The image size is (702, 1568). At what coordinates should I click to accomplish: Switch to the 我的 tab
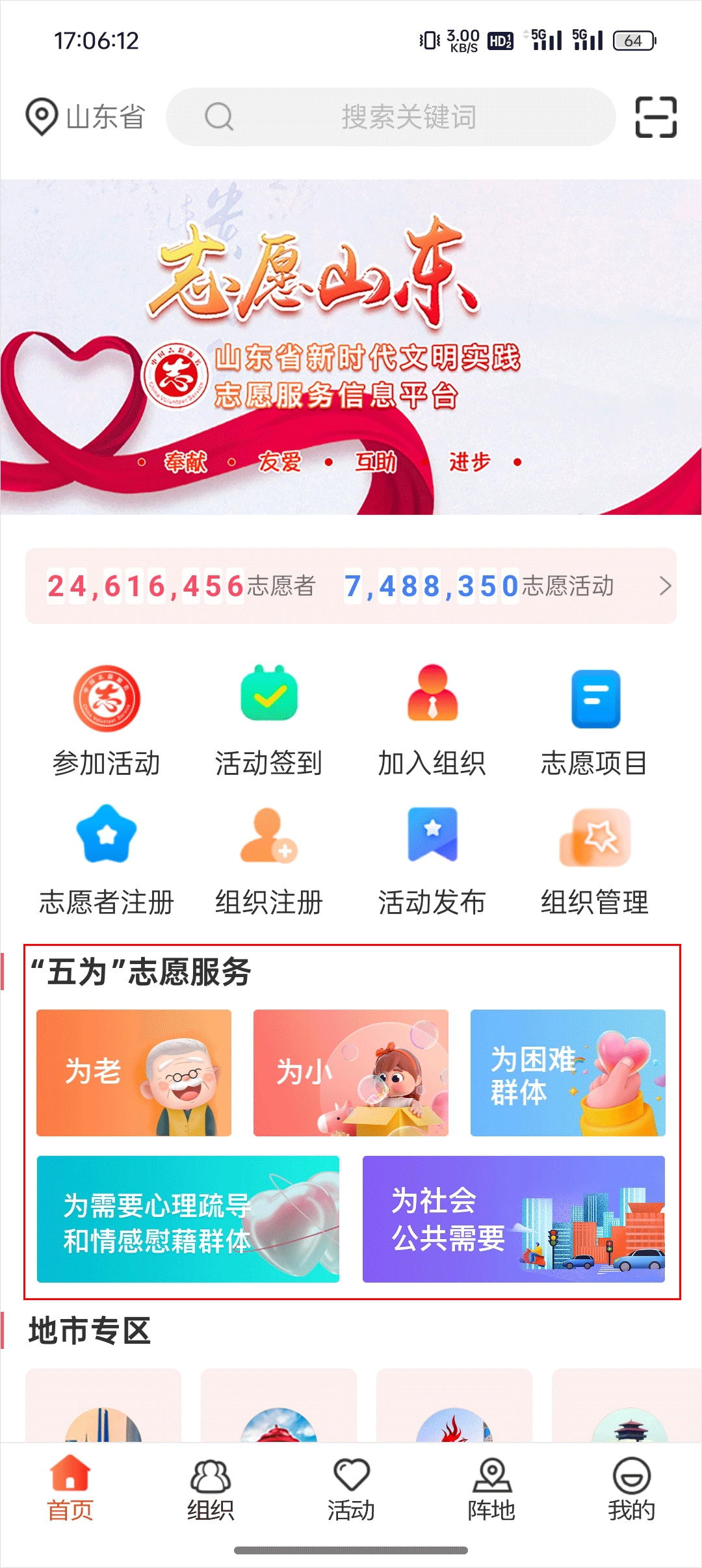631,1490
